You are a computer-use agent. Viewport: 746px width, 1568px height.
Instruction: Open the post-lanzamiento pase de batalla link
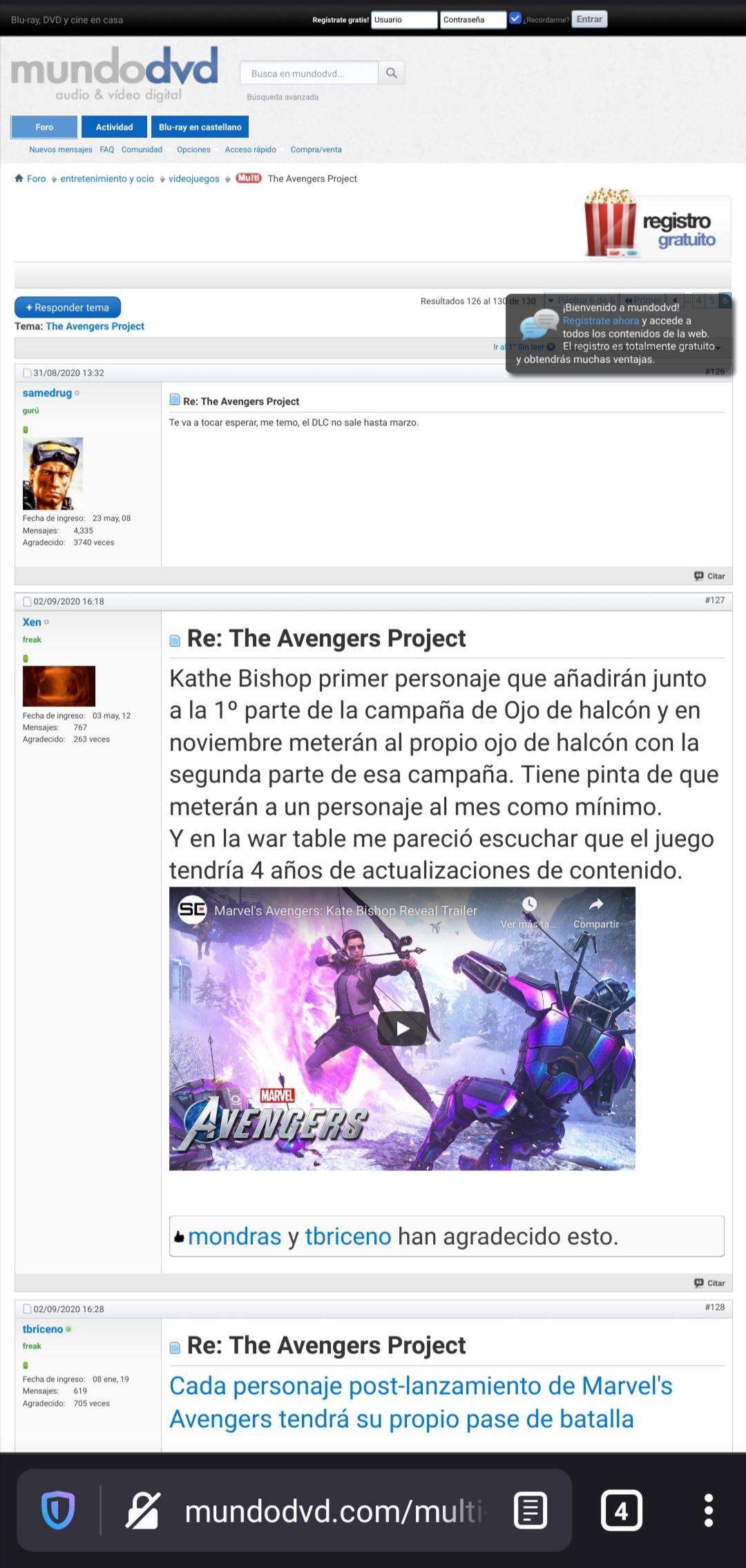click(421, 1402)
